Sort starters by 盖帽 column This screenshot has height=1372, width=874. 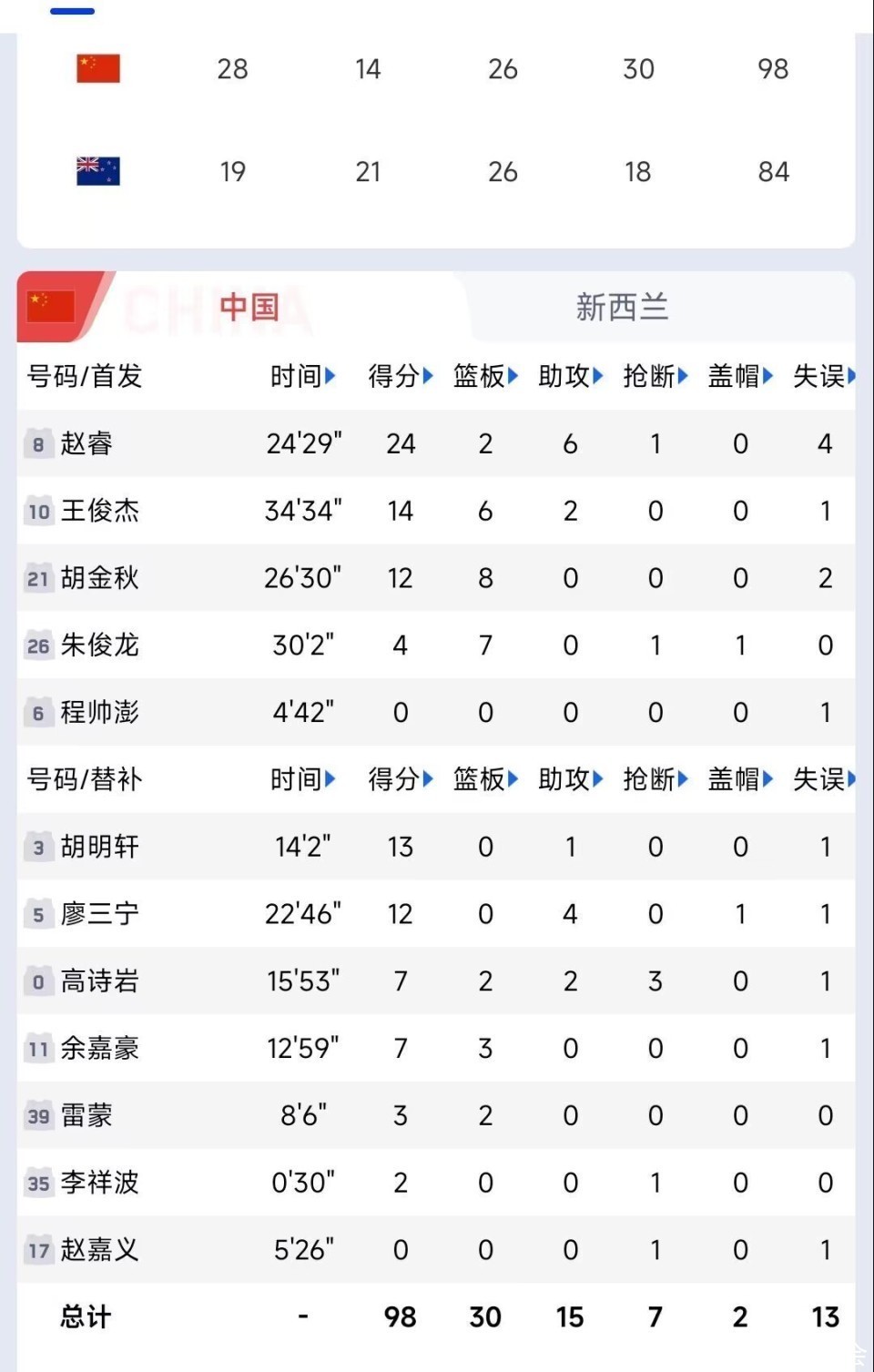[740, 376]
